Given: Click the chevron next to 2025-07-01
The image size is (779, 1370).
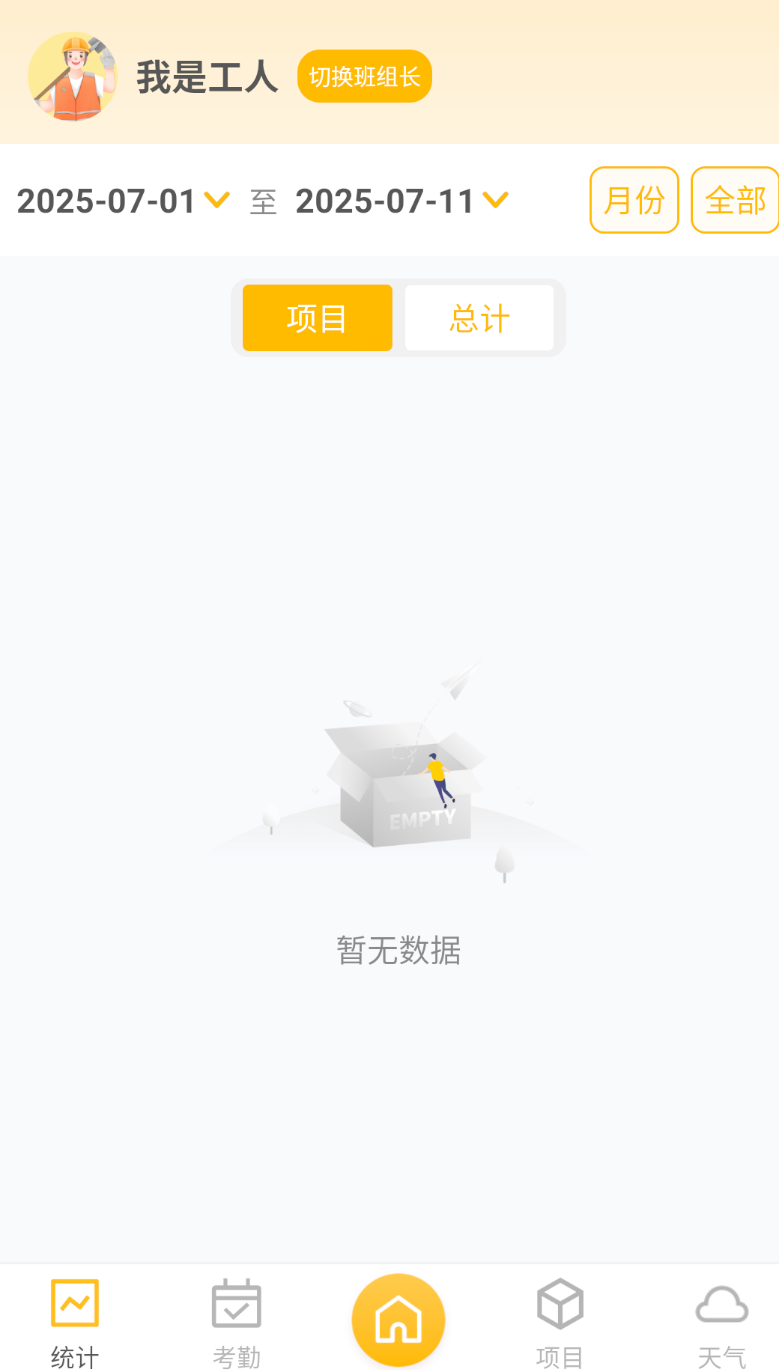Looking at the screenshot, I should tap(216, 201).
